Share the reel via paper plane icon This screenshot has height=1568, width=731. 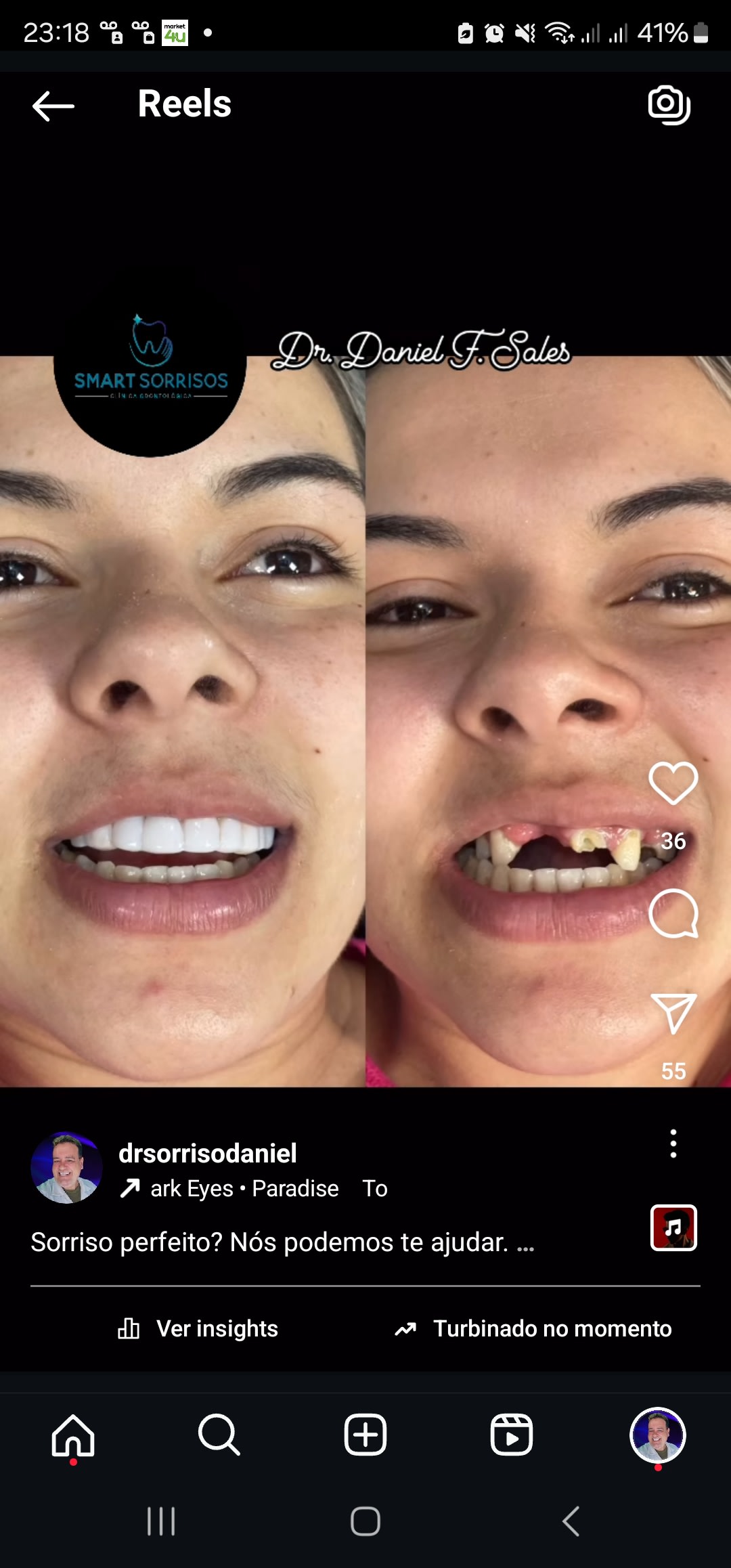tap(673, 1013)
